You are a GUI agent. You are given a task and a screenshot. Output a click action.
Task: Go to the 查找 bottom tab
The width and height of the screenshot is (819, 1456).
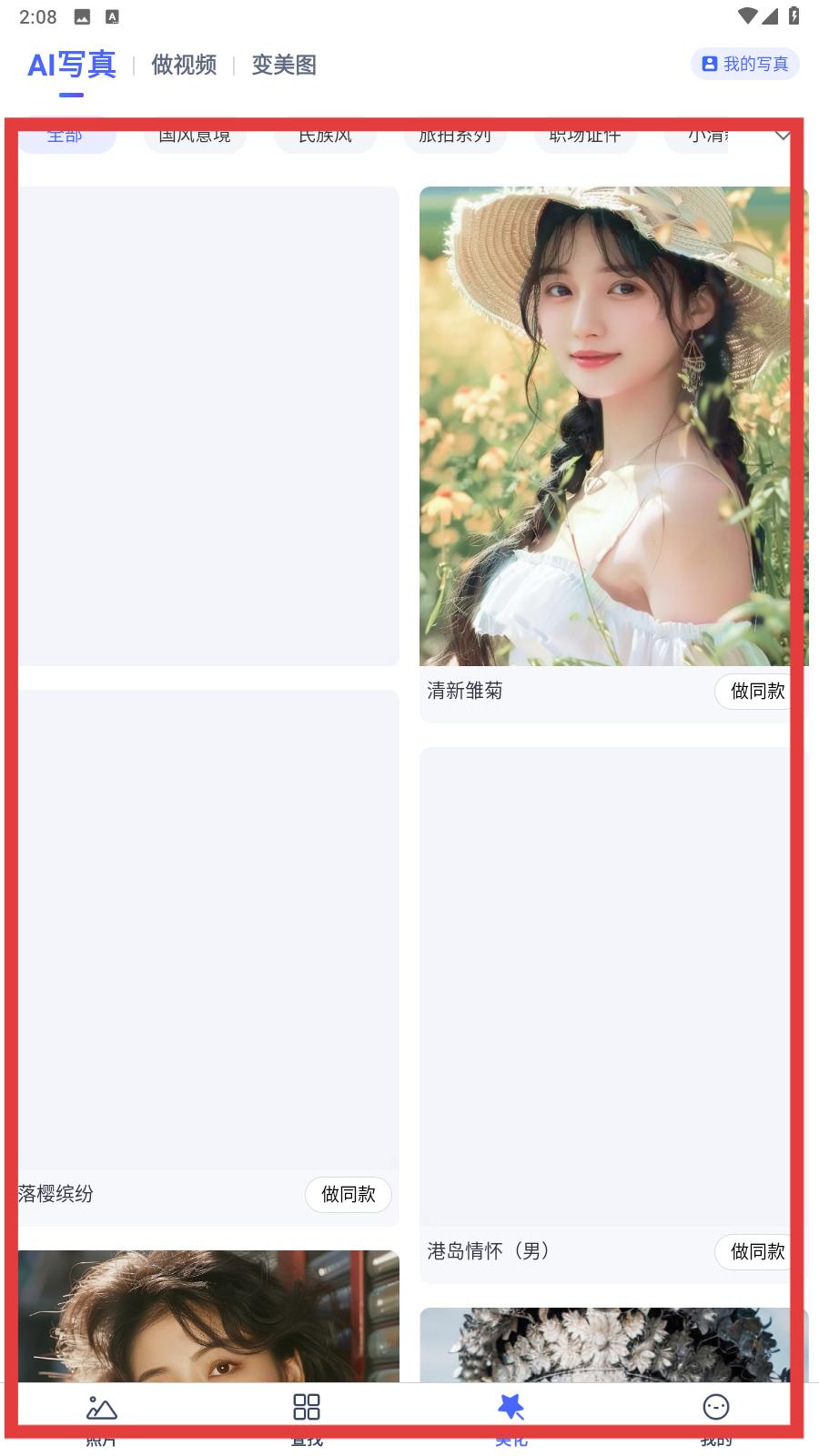(x=307, y=1418)
